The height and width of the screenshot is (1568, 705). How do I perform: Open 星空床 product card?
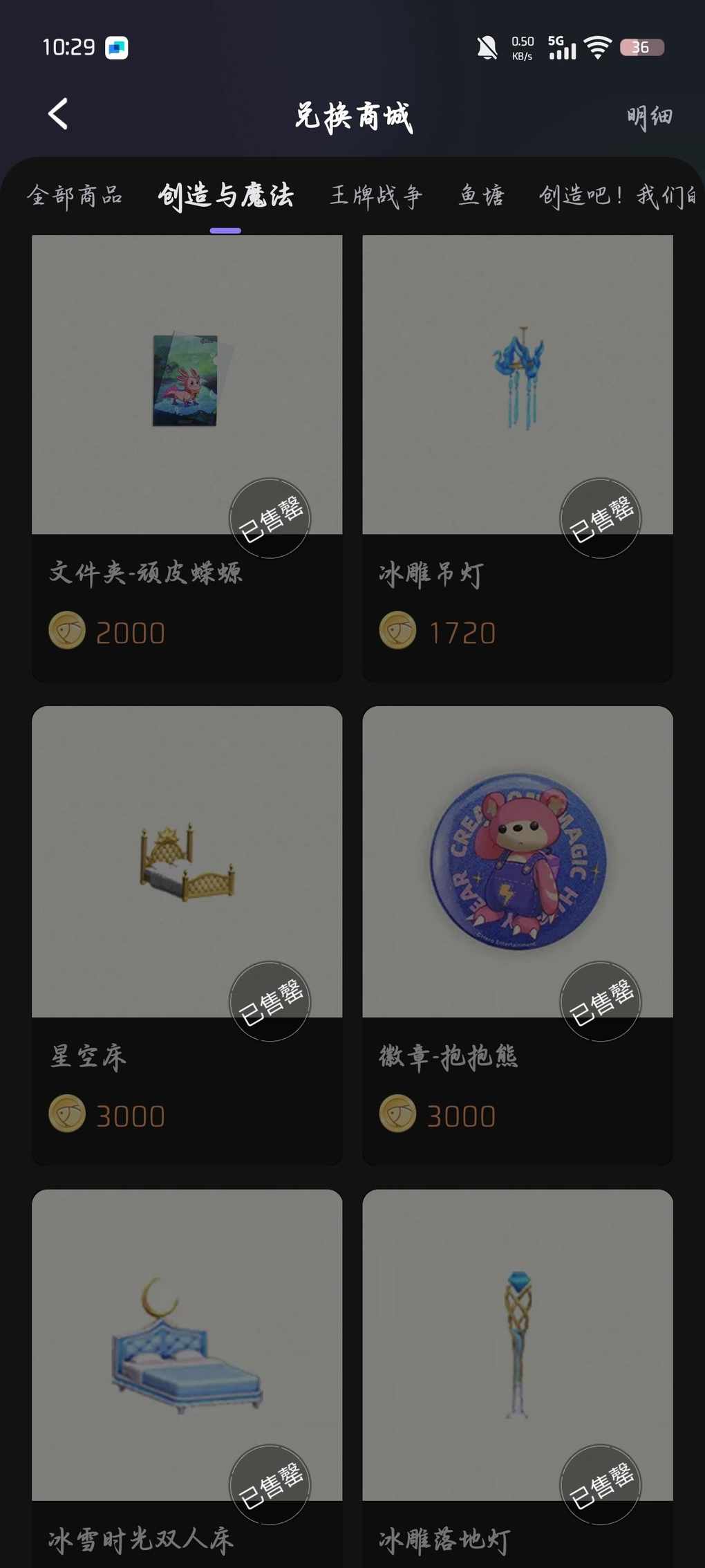point(187,934)
